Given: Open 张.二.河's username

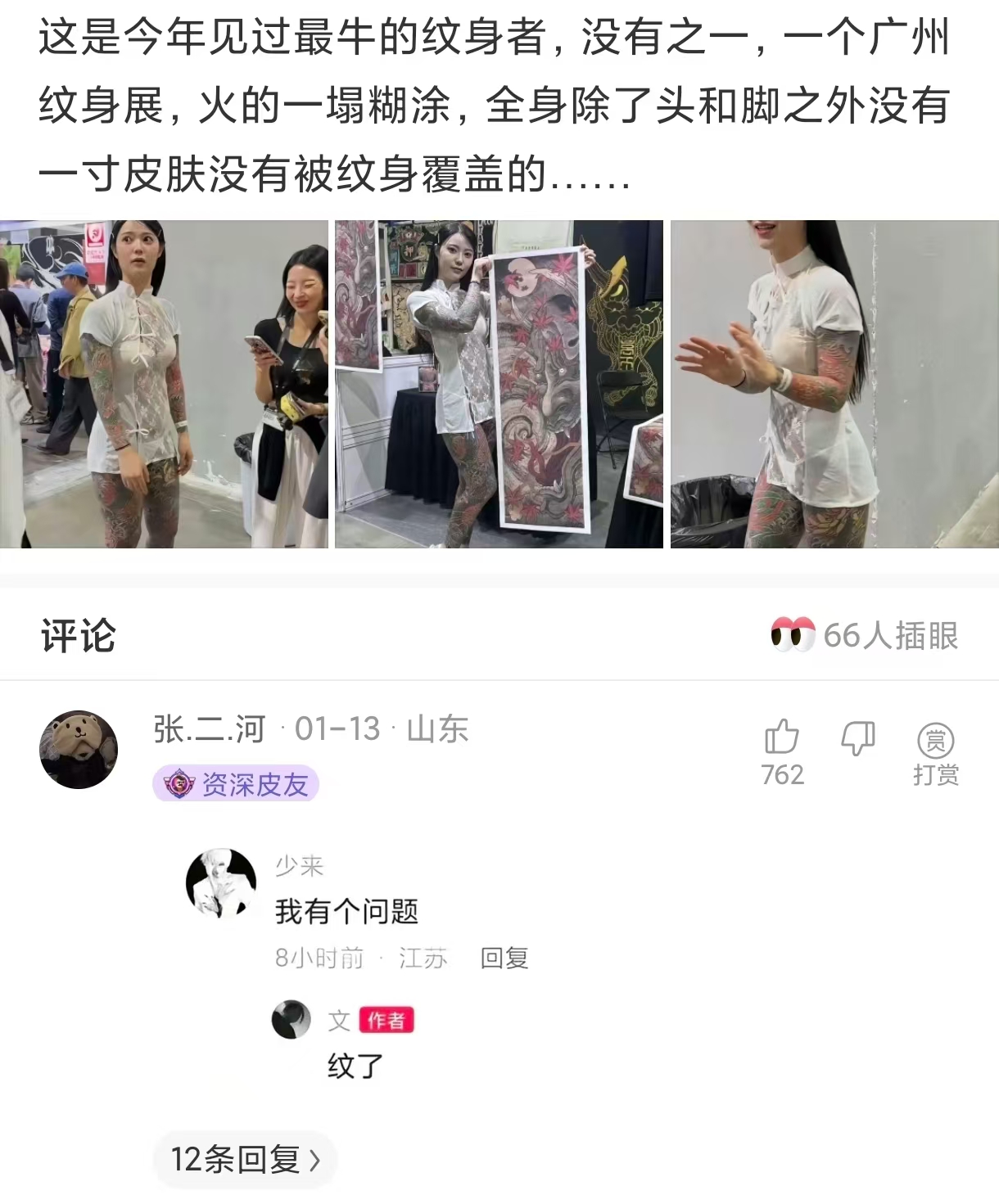Looking at the screenshot, I should 210,728.
